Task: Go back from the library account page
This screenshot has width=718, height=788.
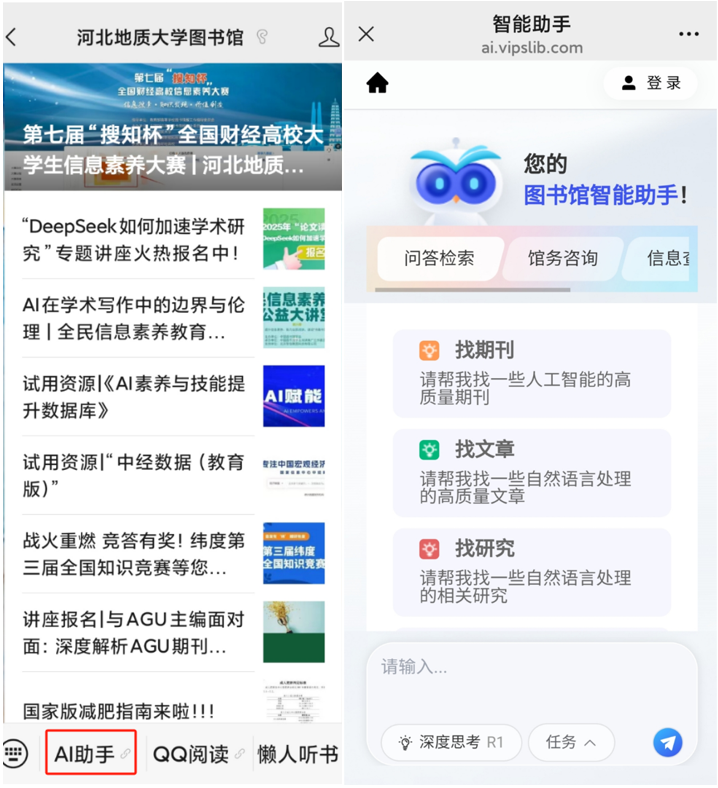Action: pos(12,38)
